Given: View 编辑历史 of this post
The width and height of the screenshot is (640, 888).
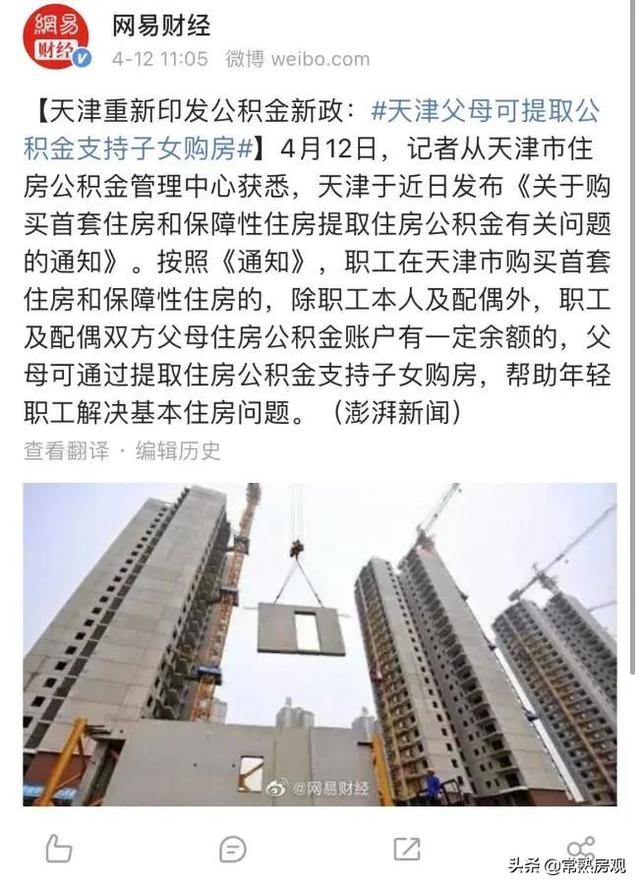Looking at the screenshot, I should pyautogui.click(x=178, y=450).
